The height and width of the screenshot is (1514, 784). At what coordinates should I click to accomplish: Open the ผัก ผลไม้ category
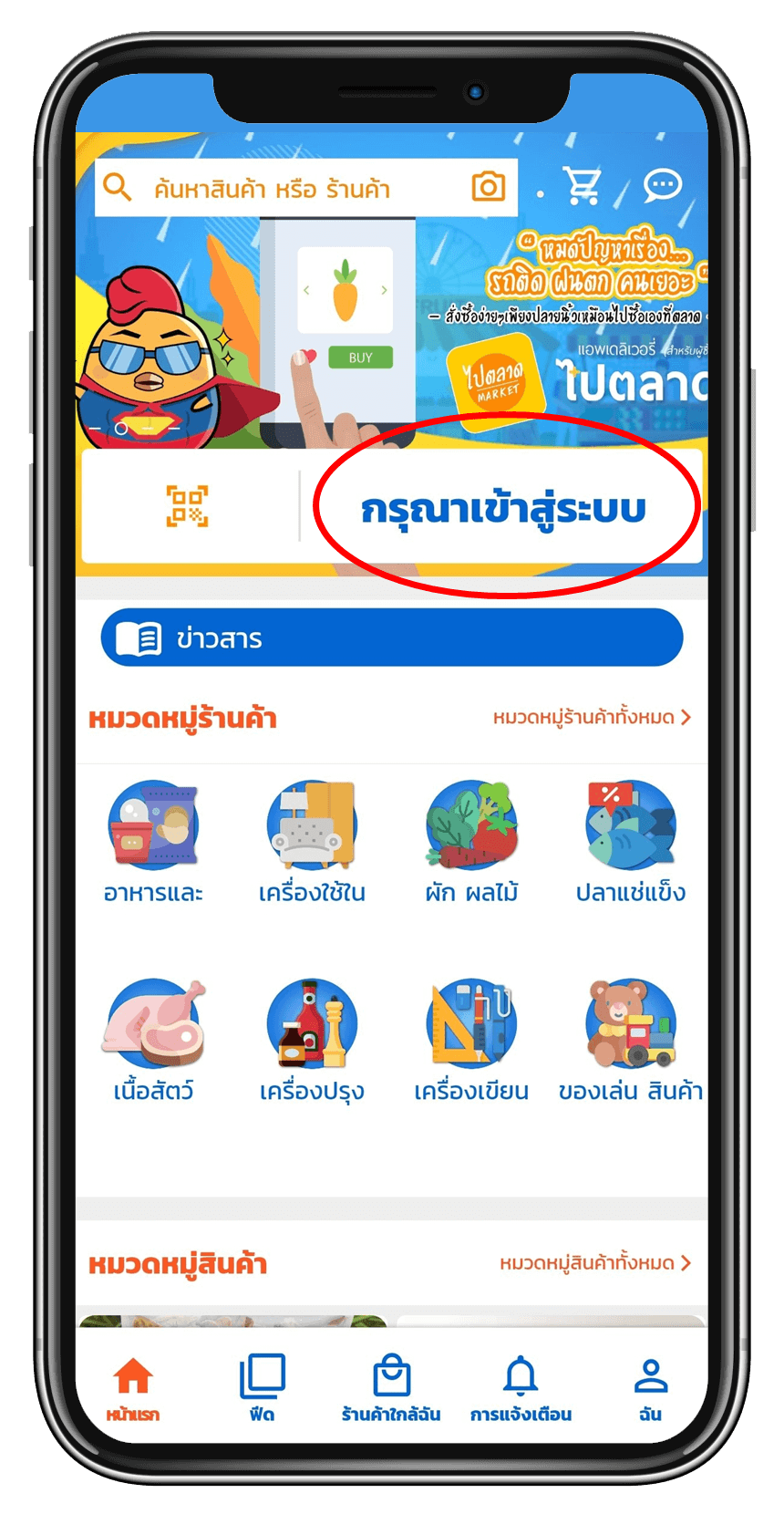(471, 841)
